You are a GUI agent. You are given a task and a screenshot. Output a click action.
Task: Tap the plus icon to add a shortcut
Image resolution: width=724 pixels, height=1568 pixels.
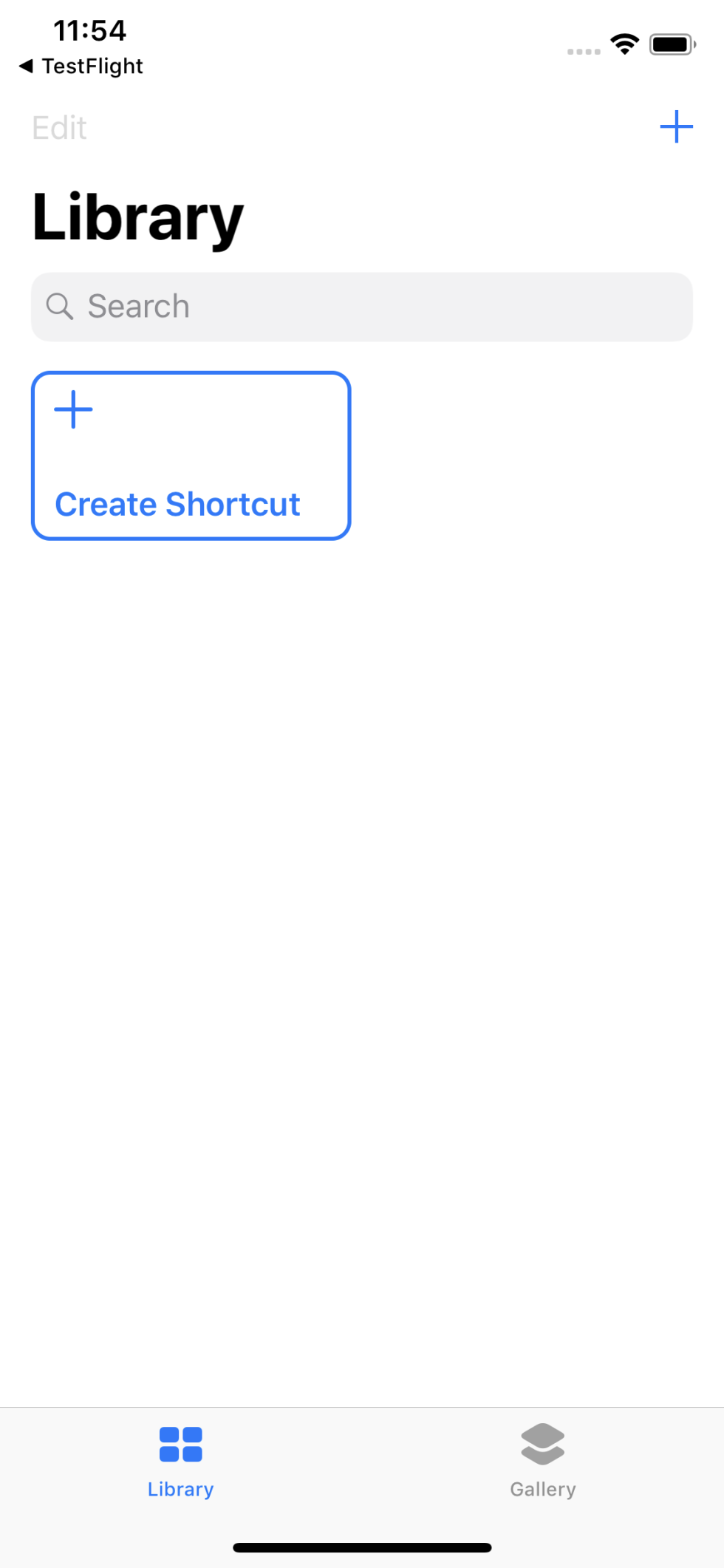coord(677,126)
